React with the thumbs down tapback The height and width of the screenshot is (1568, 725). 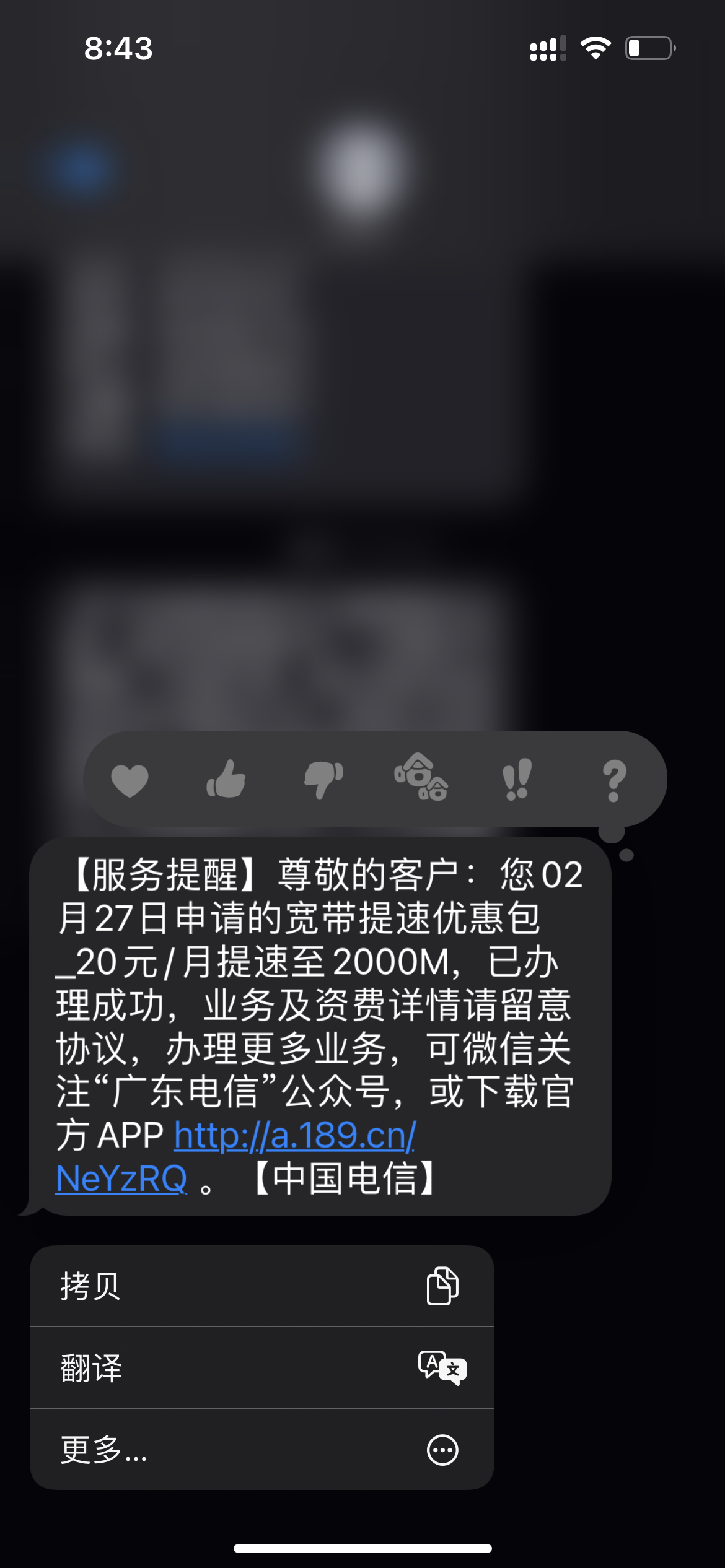pos(323,780)
